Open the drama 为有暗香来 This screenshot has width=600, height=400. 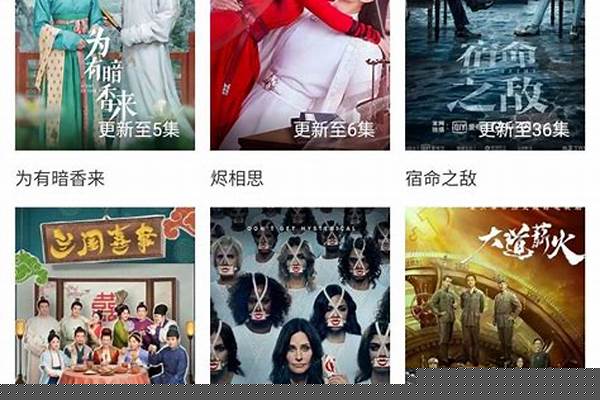(x=105, y=75)
